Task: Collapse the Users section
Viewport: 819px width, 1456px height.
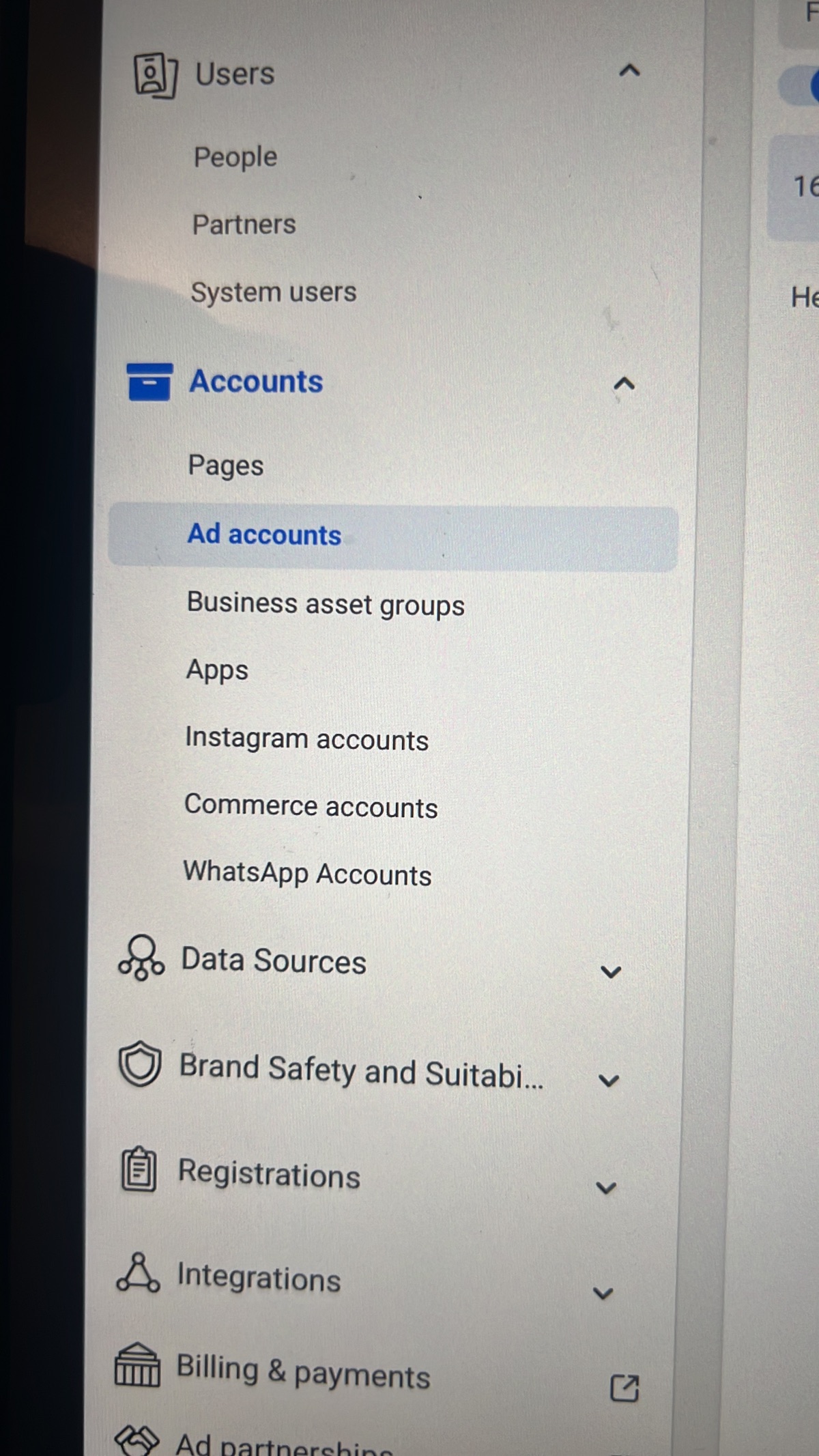Action: coord(629,70)
